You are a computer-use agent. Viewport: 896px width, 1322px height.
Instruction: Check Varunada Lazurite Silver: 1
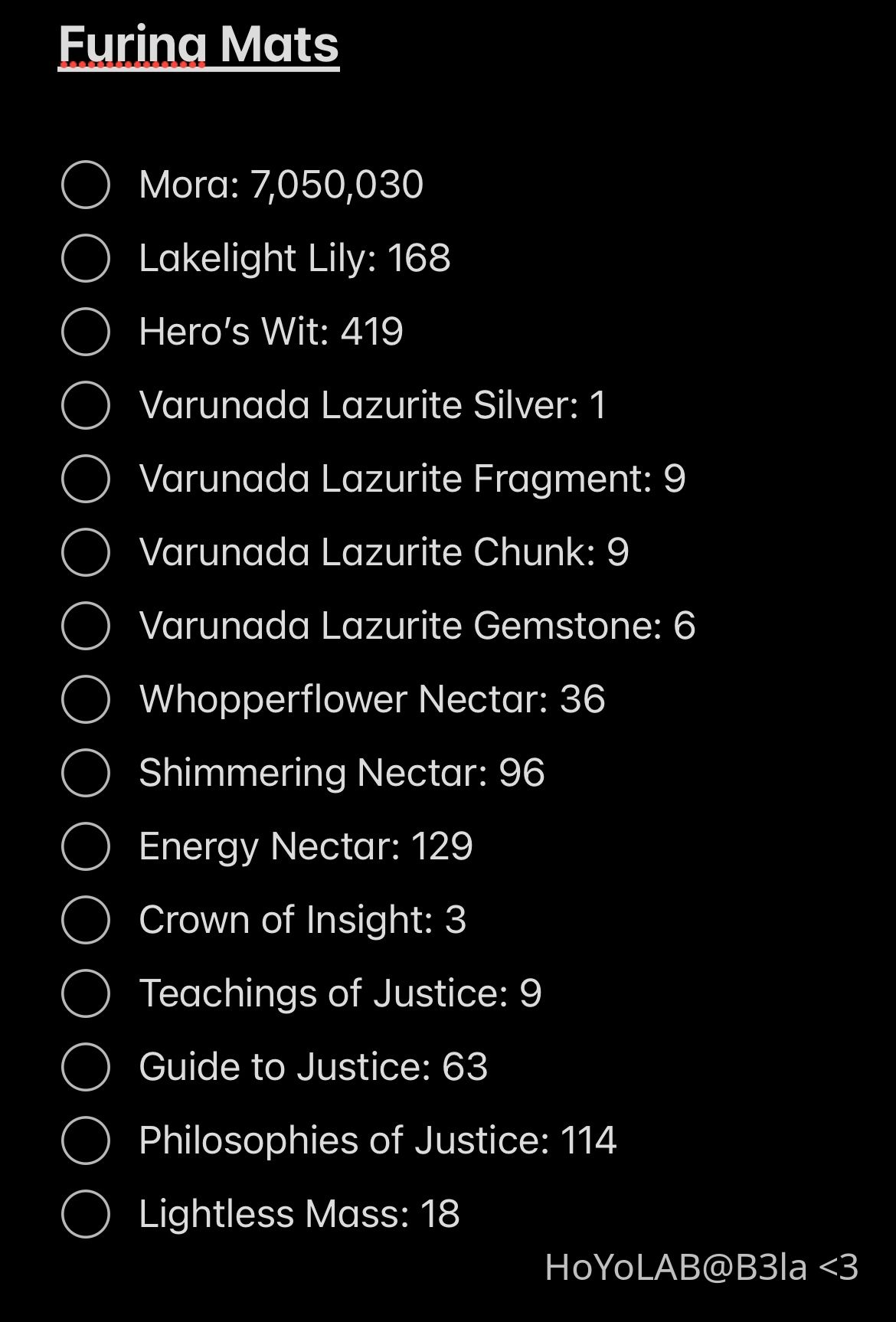tap(85, 405)
